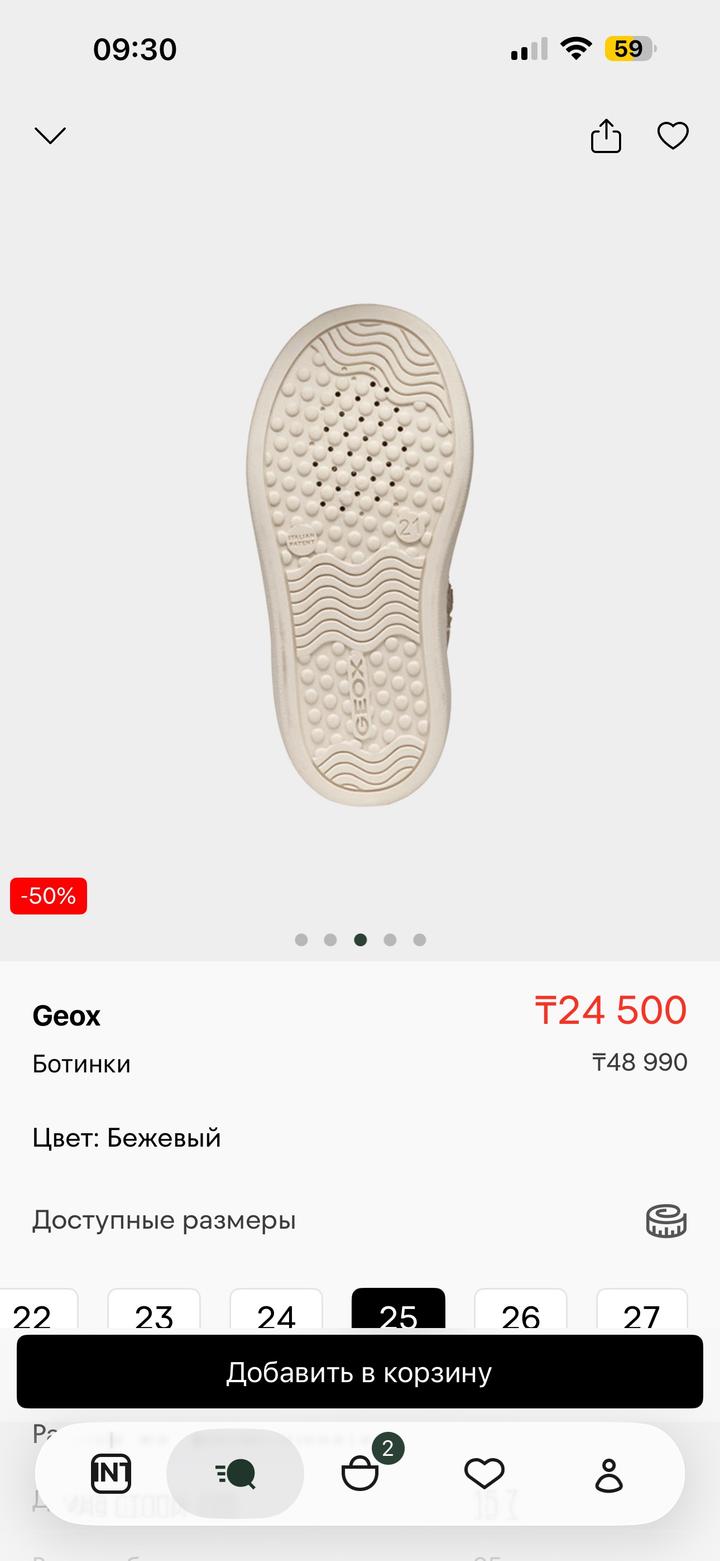Add the boots to favorites
Image resolution: width=720 pixels, height=1561 pixels.
click(x=672, y=135)
